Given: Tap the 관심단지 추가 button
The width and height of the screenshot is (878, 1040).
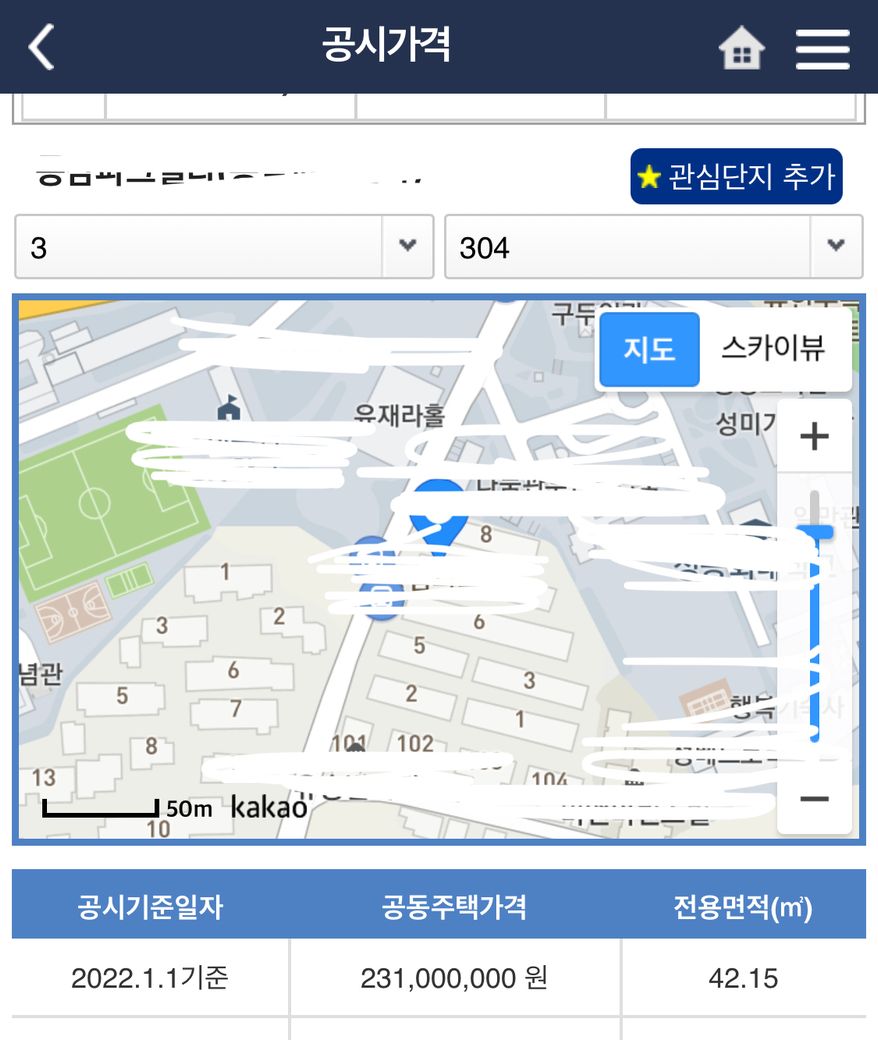Looking at the screenshot, I should (x=736, y=177).
